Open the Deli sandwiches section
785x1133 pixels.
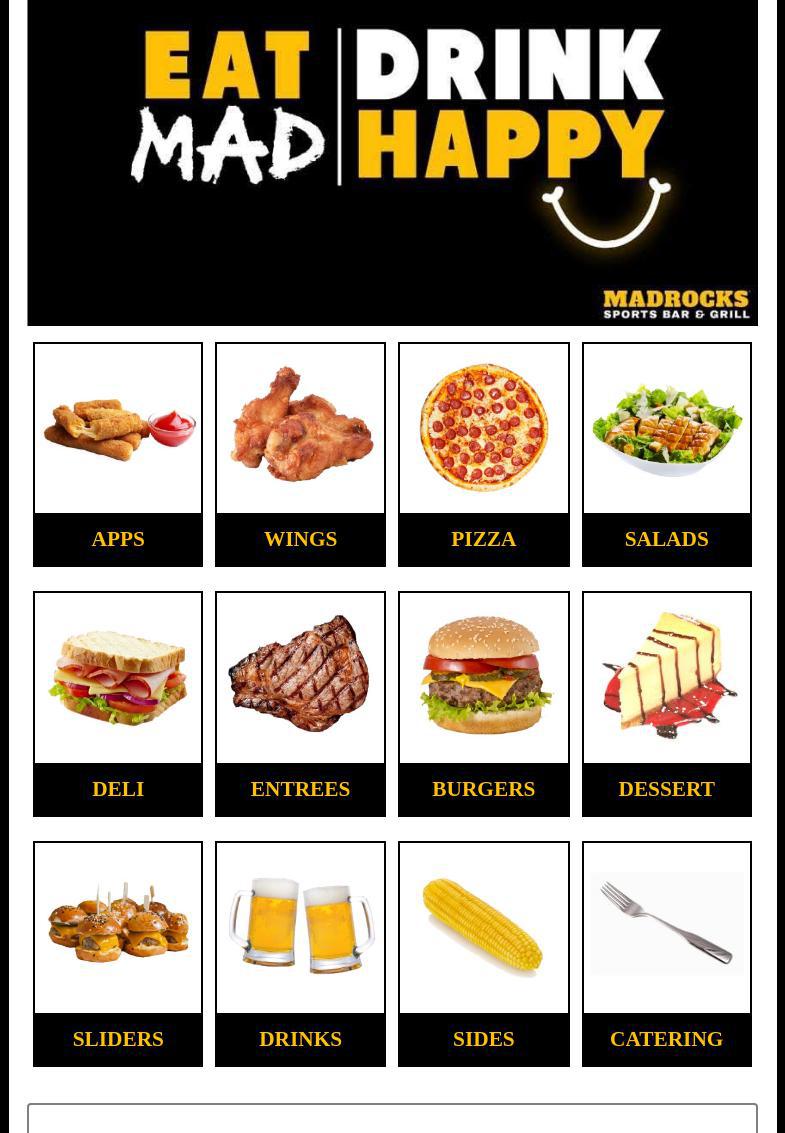[x=118, y=704]
